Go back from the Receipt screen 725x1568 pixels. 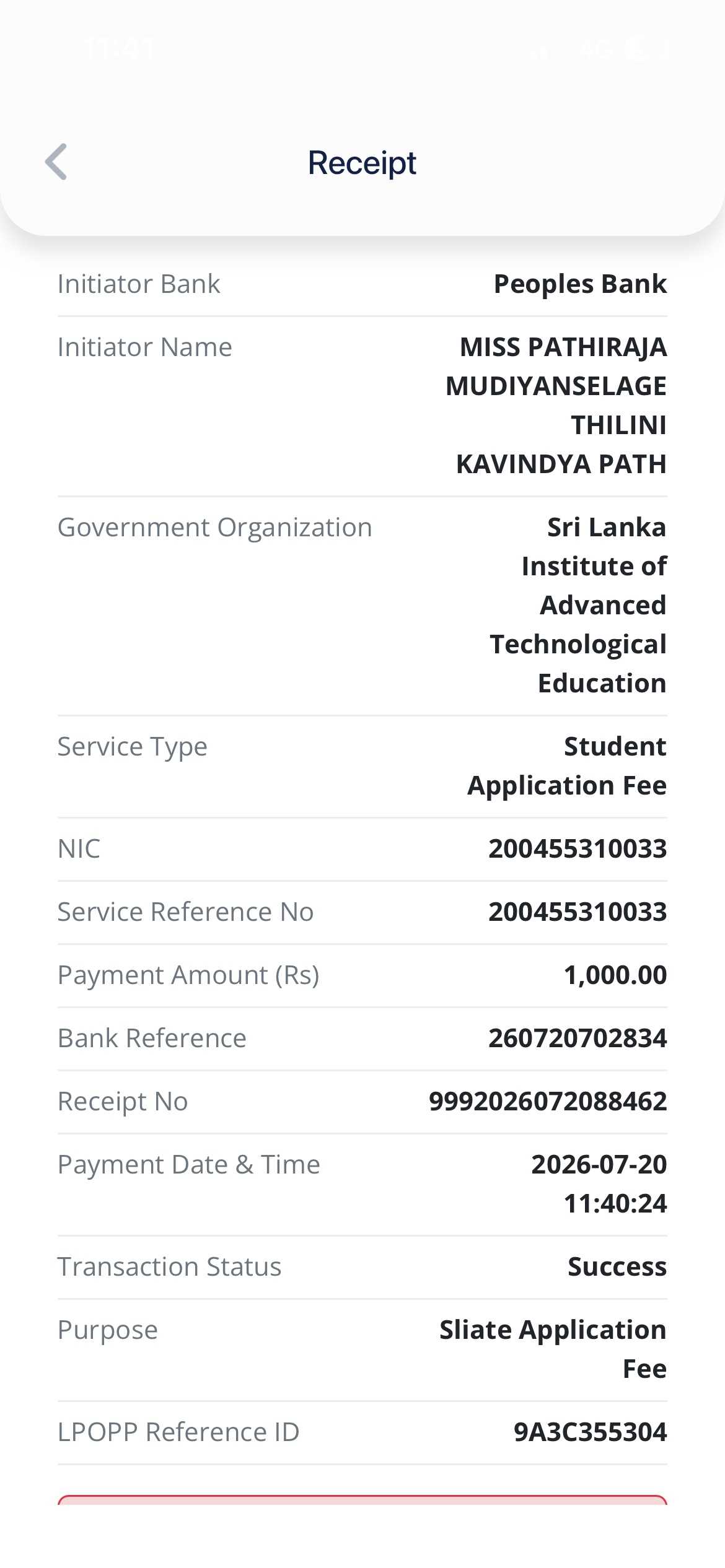click(x=56, y=162)
